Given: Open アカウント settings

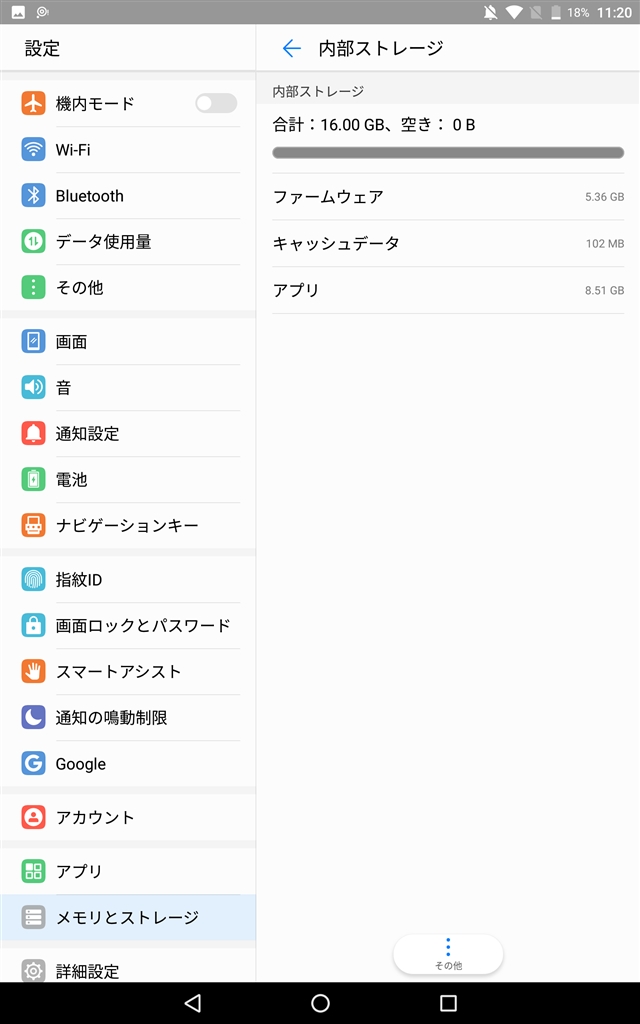Looking at the screenshot, I should (128, 818).
